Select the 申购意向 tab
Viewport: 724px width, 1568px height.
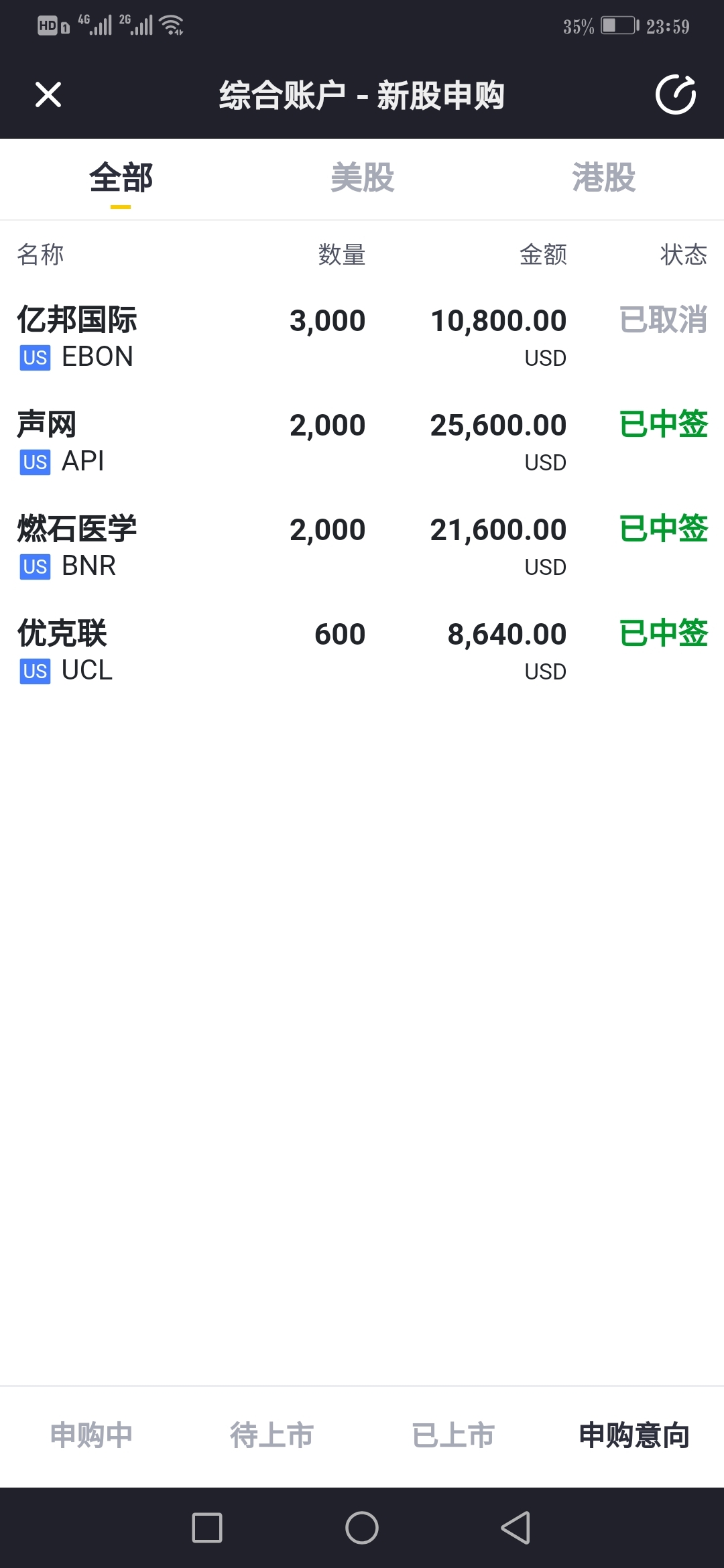pos(633,1435)
